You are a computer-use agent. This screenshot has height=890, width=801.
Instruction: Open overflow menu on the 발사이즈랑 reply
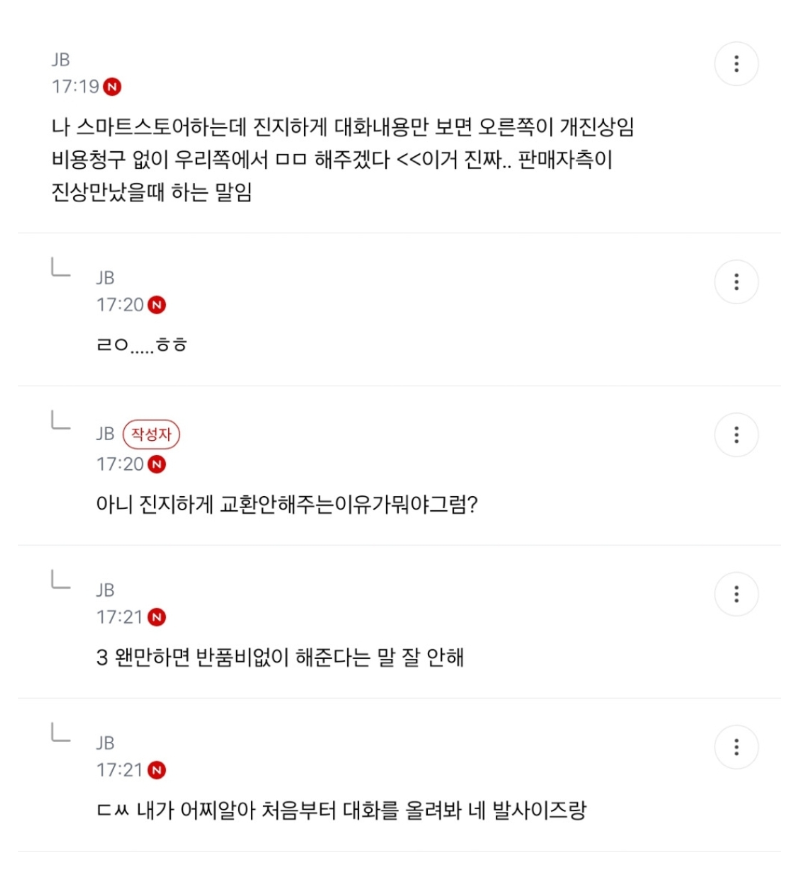click(736, 747)
